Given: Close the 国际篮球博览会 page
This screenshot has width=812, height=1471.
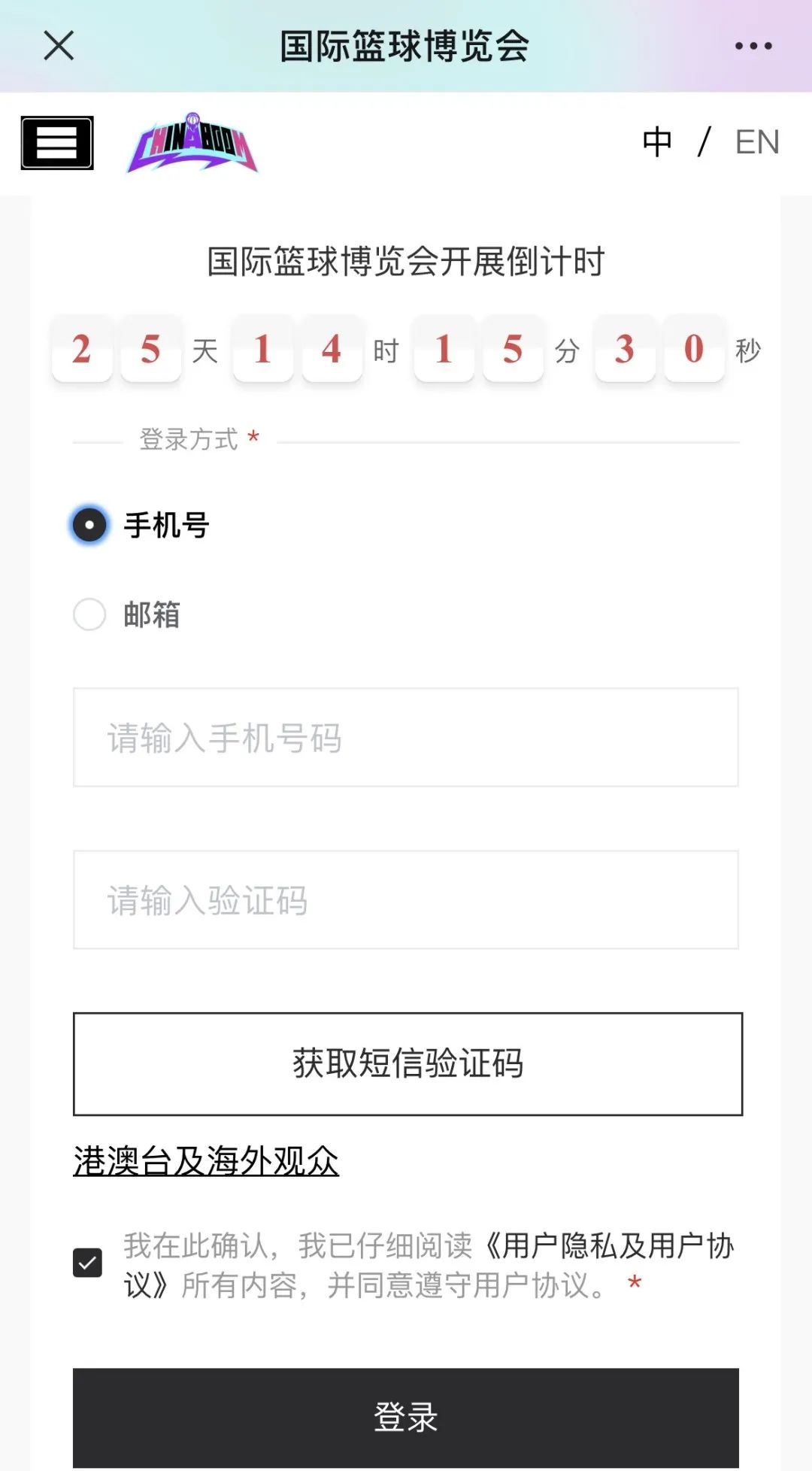Looking at the screenshot, I should (59, 46).
